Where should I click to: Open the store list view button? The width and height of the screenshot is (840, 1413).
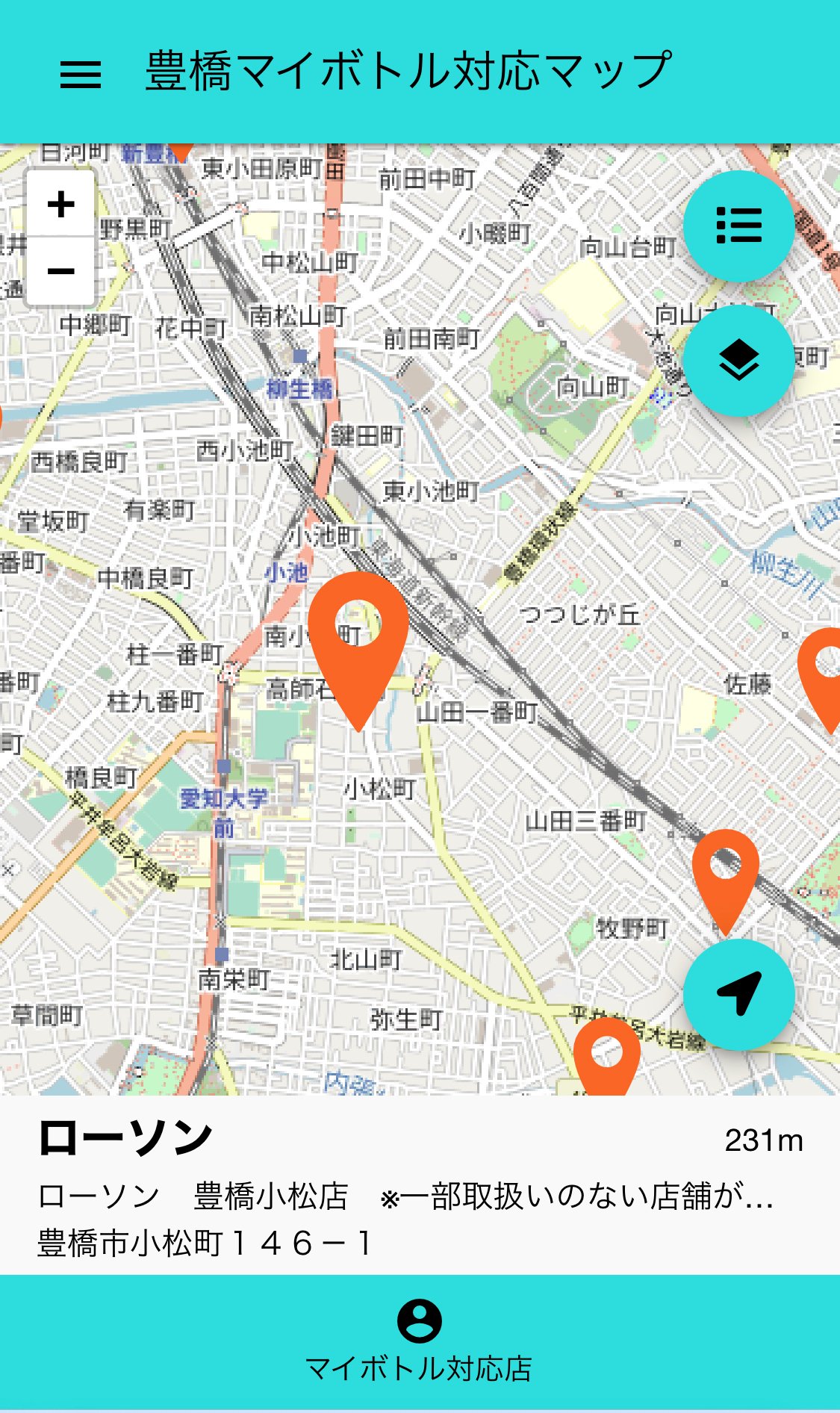click(x=738, y=226)
